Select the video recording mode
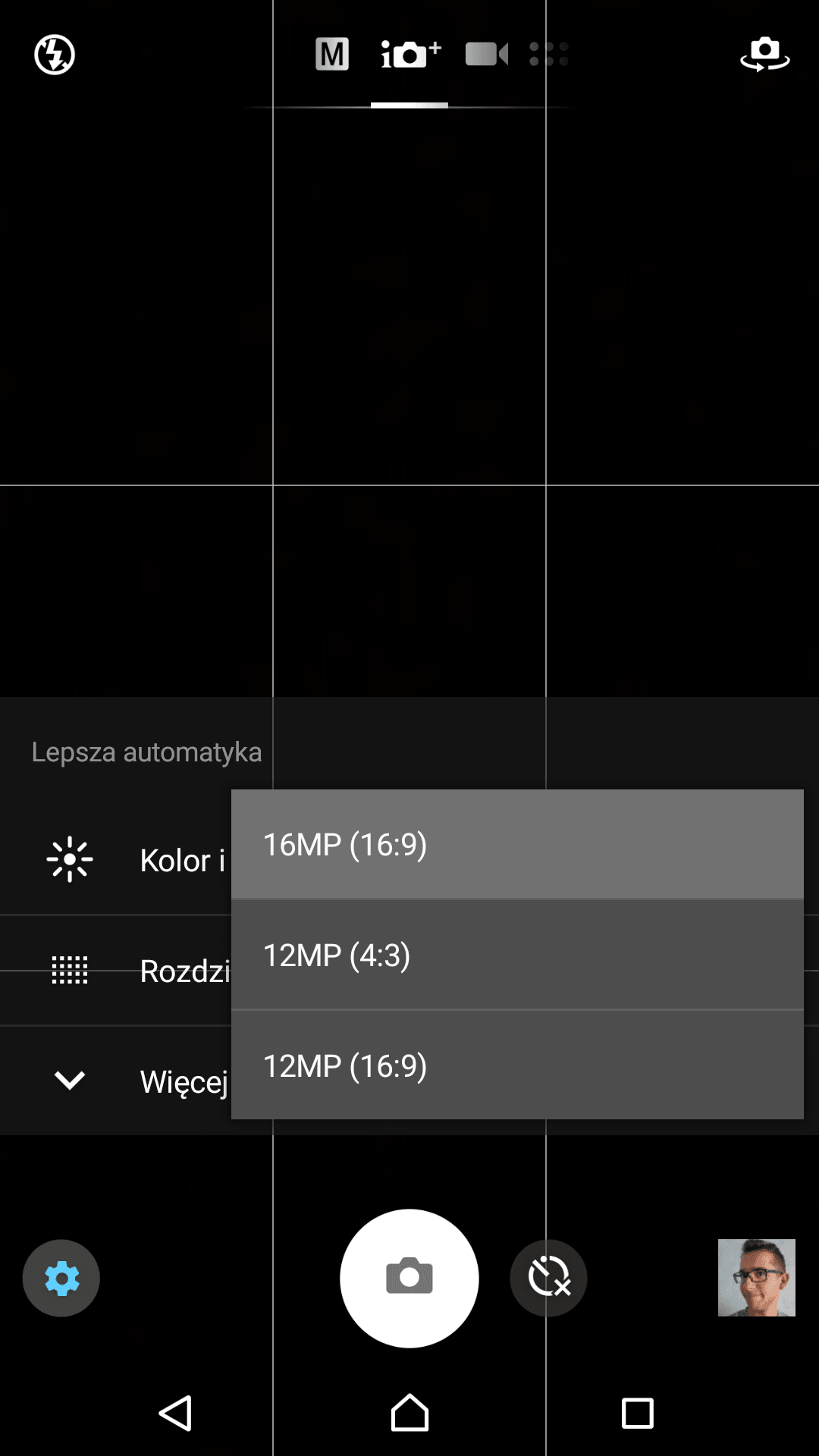 [487, 54]
